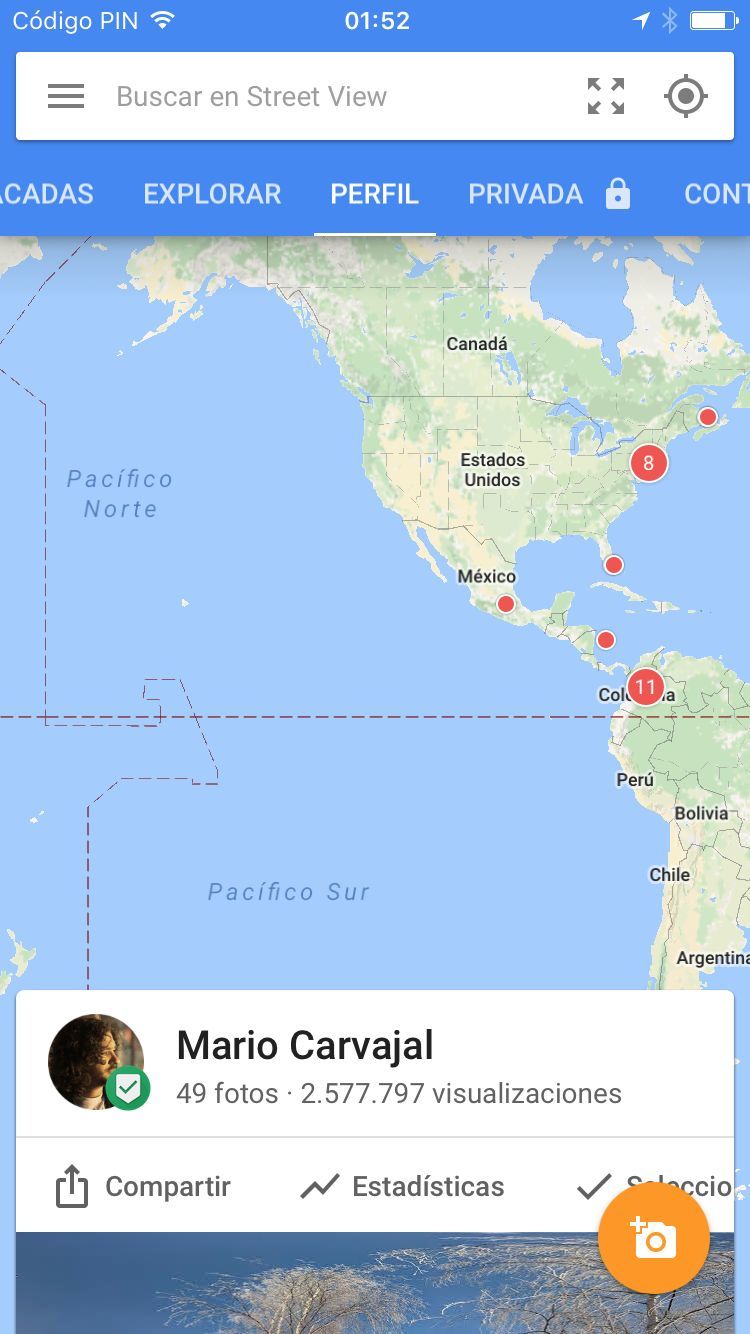Screen dimensions: 750x1334
Task: Open Mario Carvajal's profile picture
Action: [x=97, y=1062]
